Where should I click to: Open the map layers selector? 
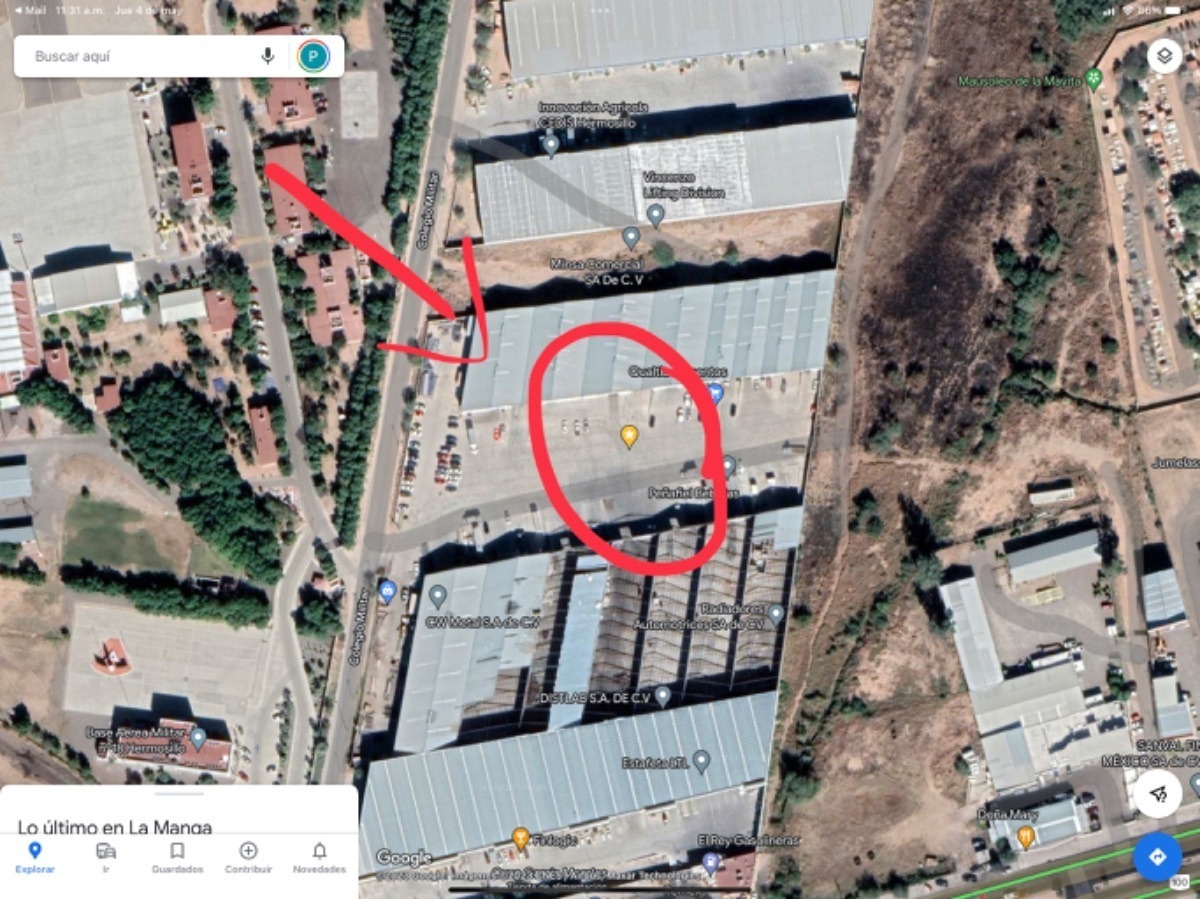click(x=1164, y=56)
